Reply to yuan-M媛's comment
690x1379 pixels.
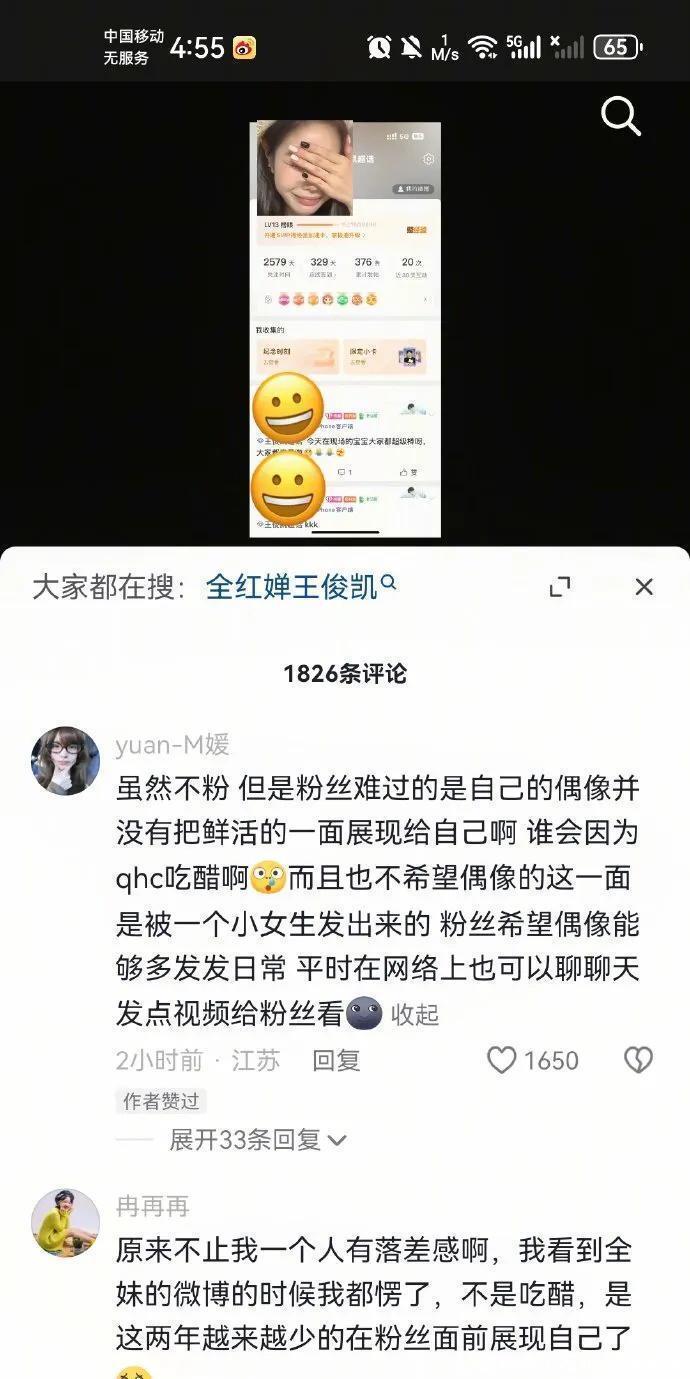click(336, 1060)
